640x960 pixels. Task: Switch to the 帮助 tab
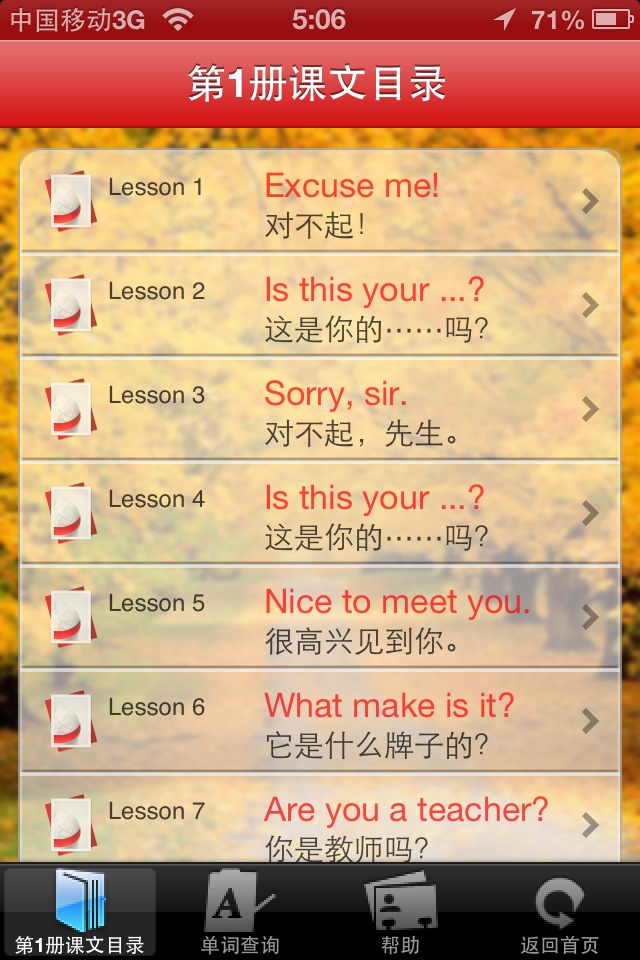400,912
